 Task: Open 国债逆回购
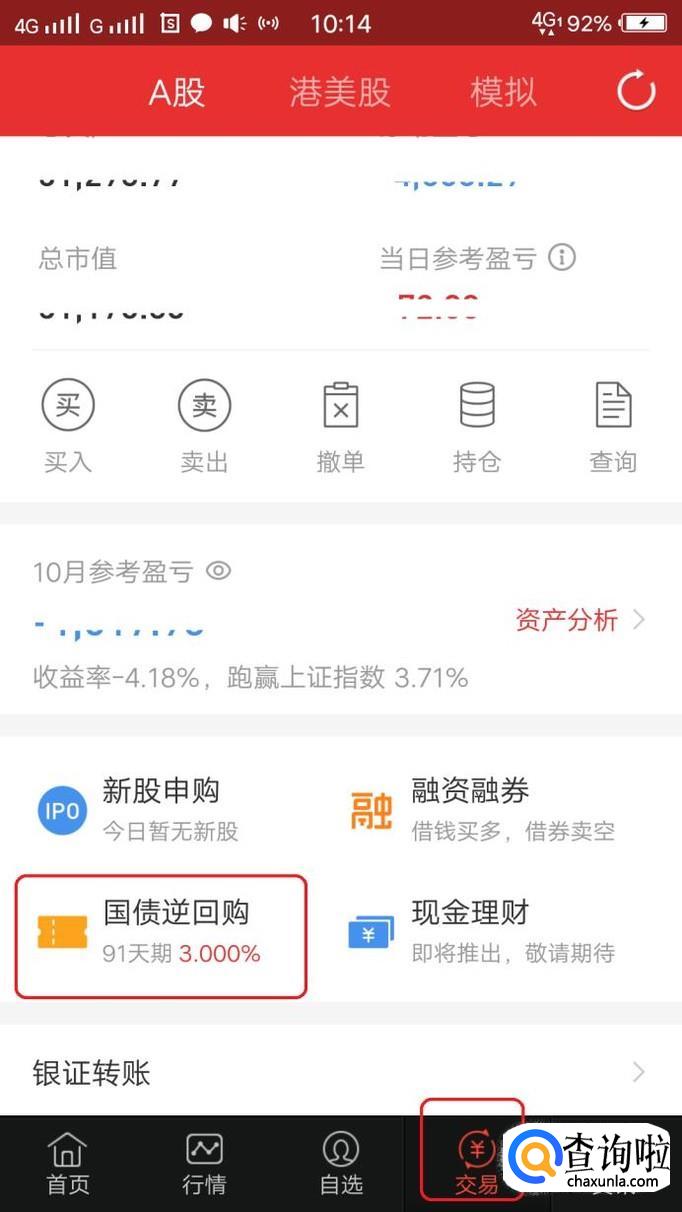pyautogui.click(x=160, y=932)
